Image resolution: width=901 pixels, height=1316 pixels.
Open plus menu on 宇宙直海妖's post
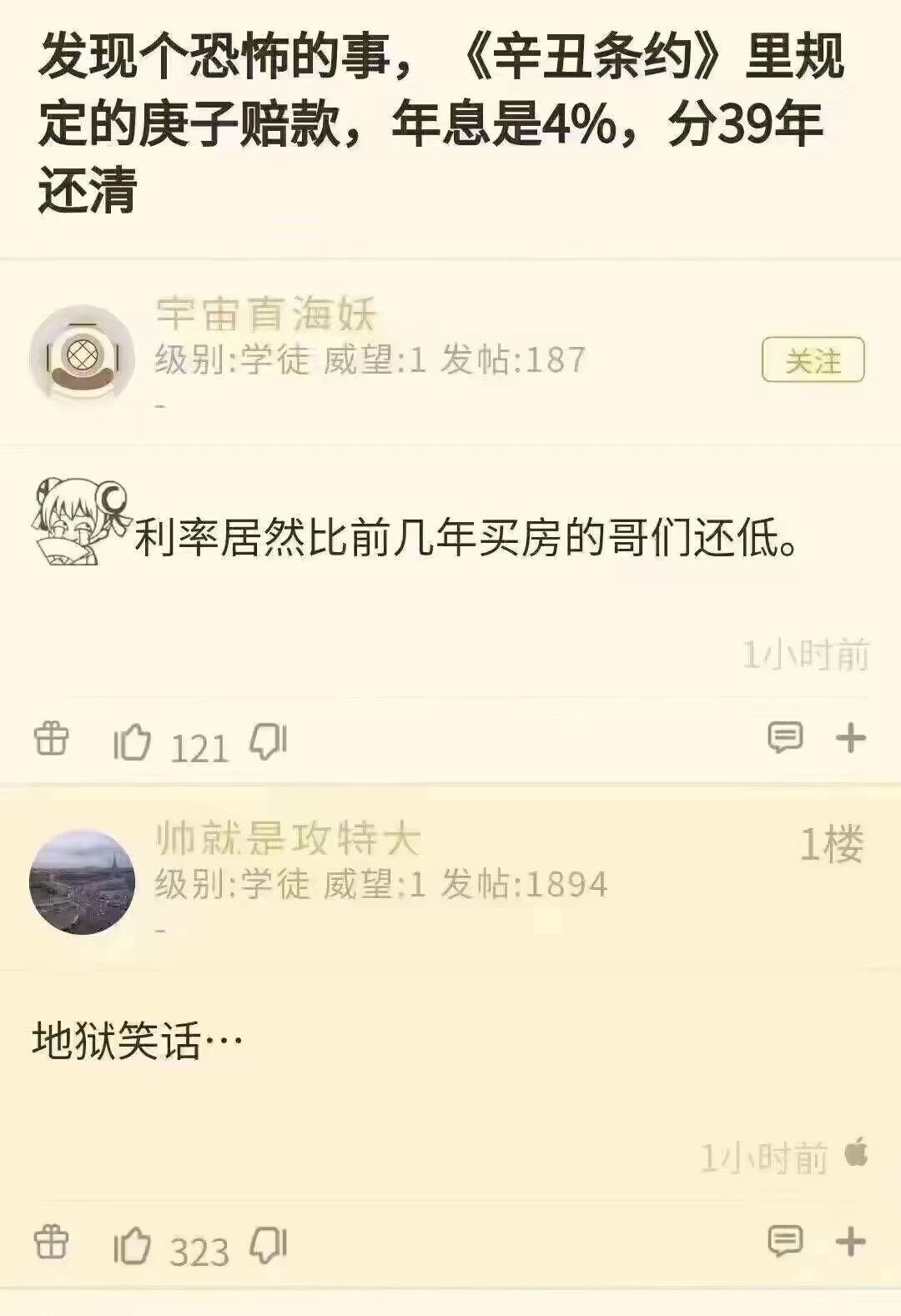tap(850, 738)
